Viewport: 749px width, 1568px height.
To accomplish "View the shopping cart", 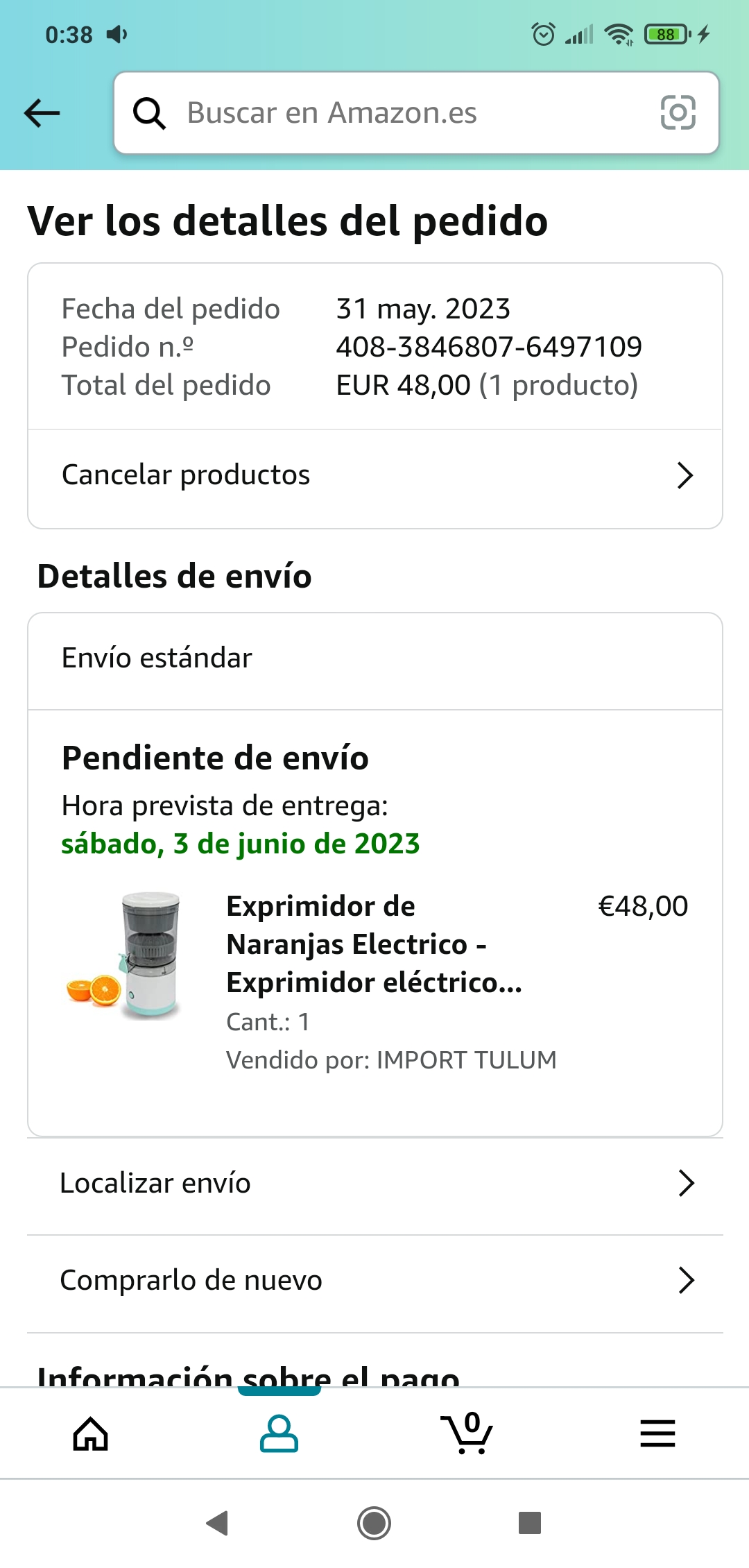I will click(467, 1433).
